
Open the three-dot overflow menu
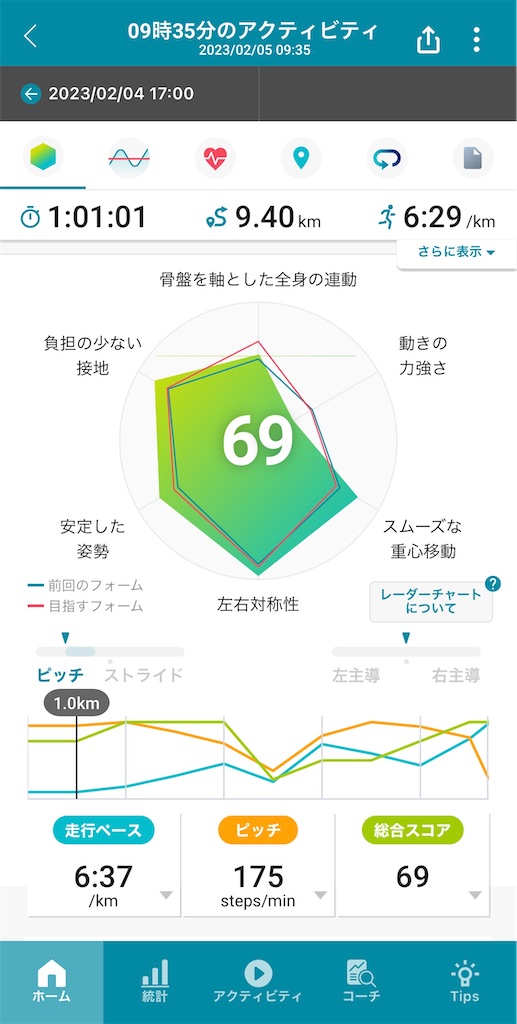click(x=477, y=40)
